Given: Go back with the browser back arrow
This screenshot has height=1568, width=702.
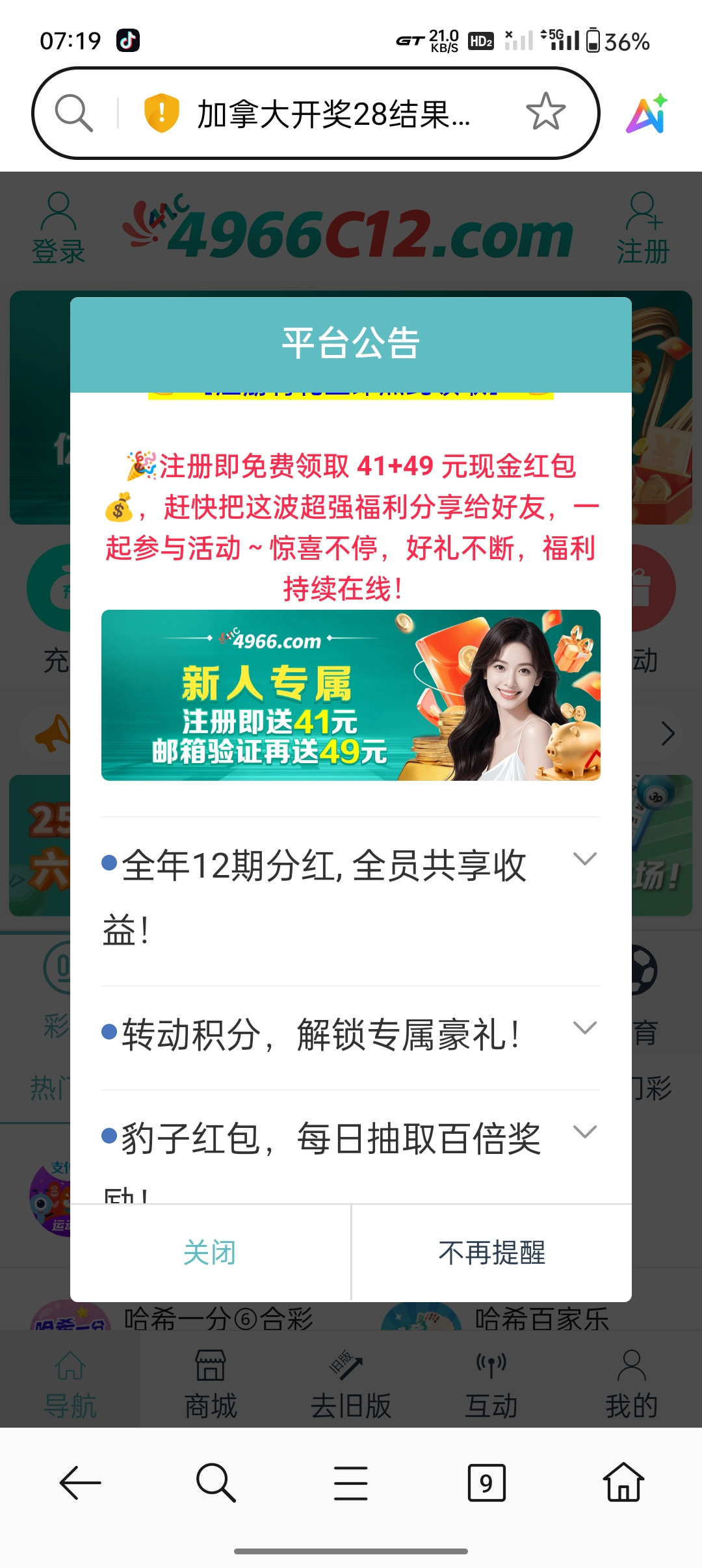Looking at the screenshot, I should (x=80, y=1483).
